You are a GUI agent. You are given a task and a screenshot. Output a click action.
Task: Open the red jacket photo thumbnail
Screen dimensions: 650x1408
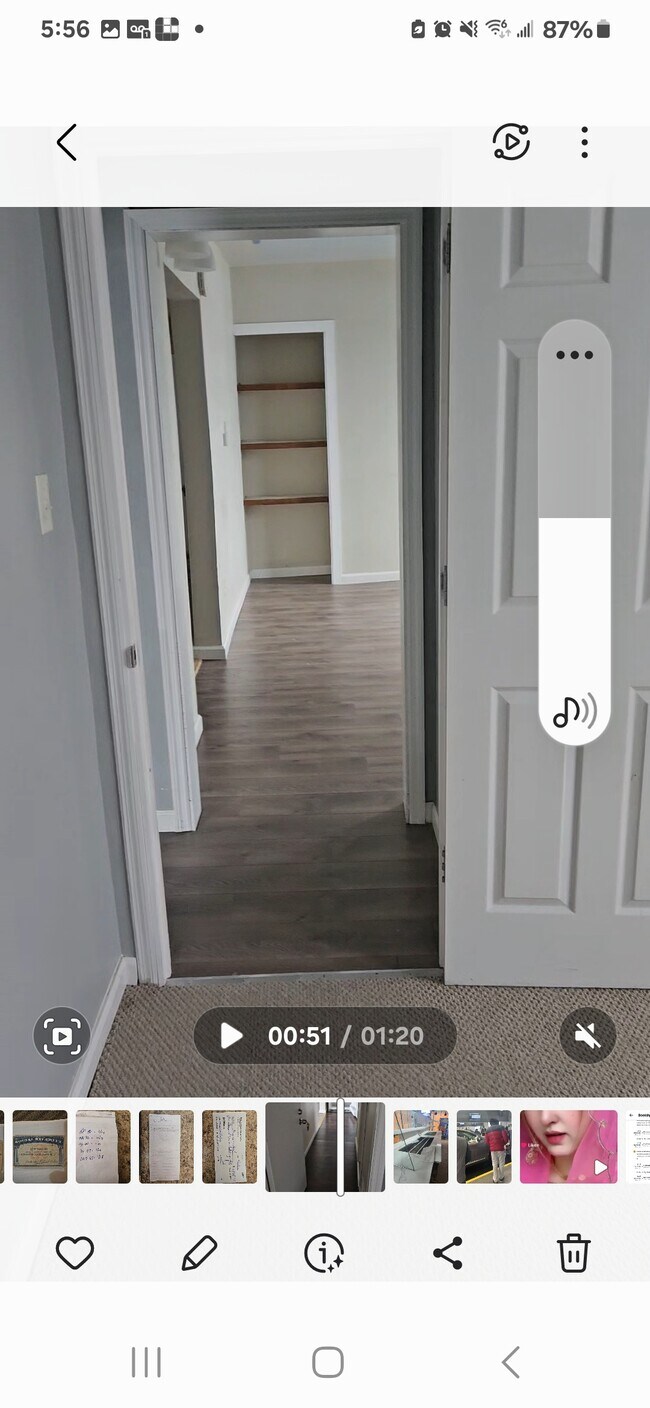click(x=484, y=1147)
